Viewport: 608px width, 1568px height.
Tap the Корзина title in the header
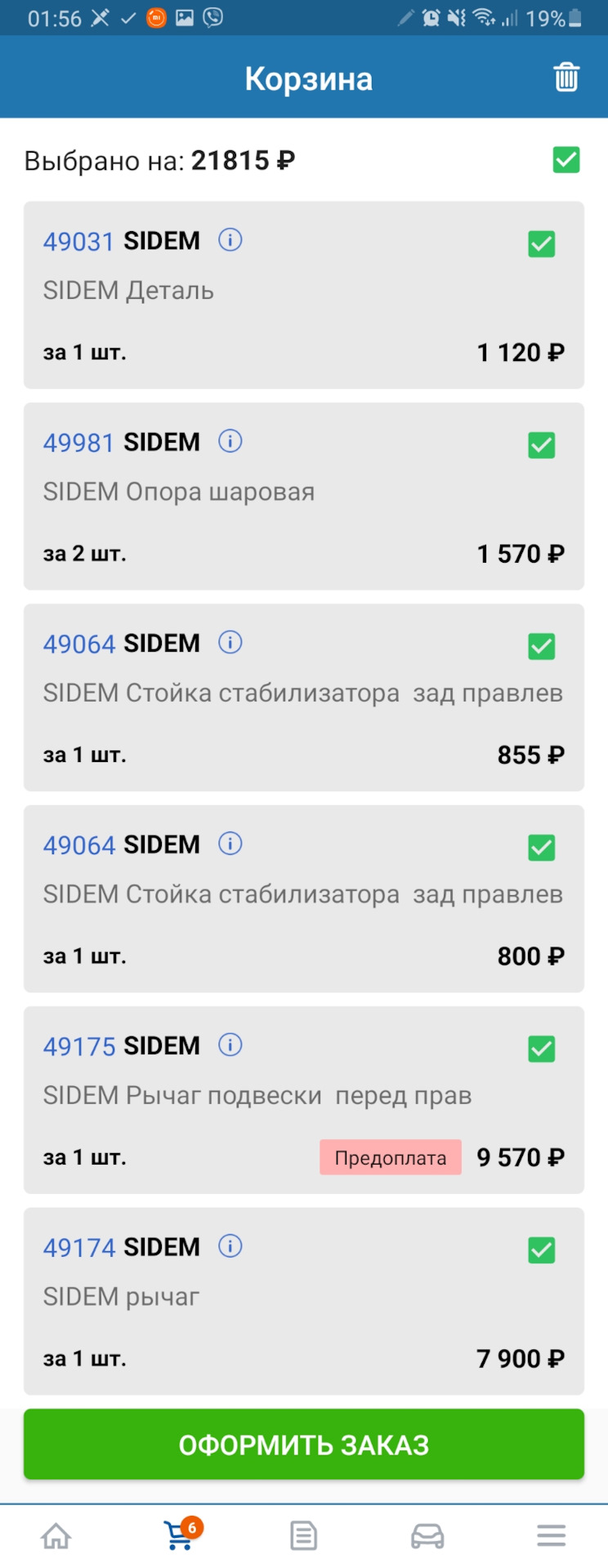[x=309, y=78]
